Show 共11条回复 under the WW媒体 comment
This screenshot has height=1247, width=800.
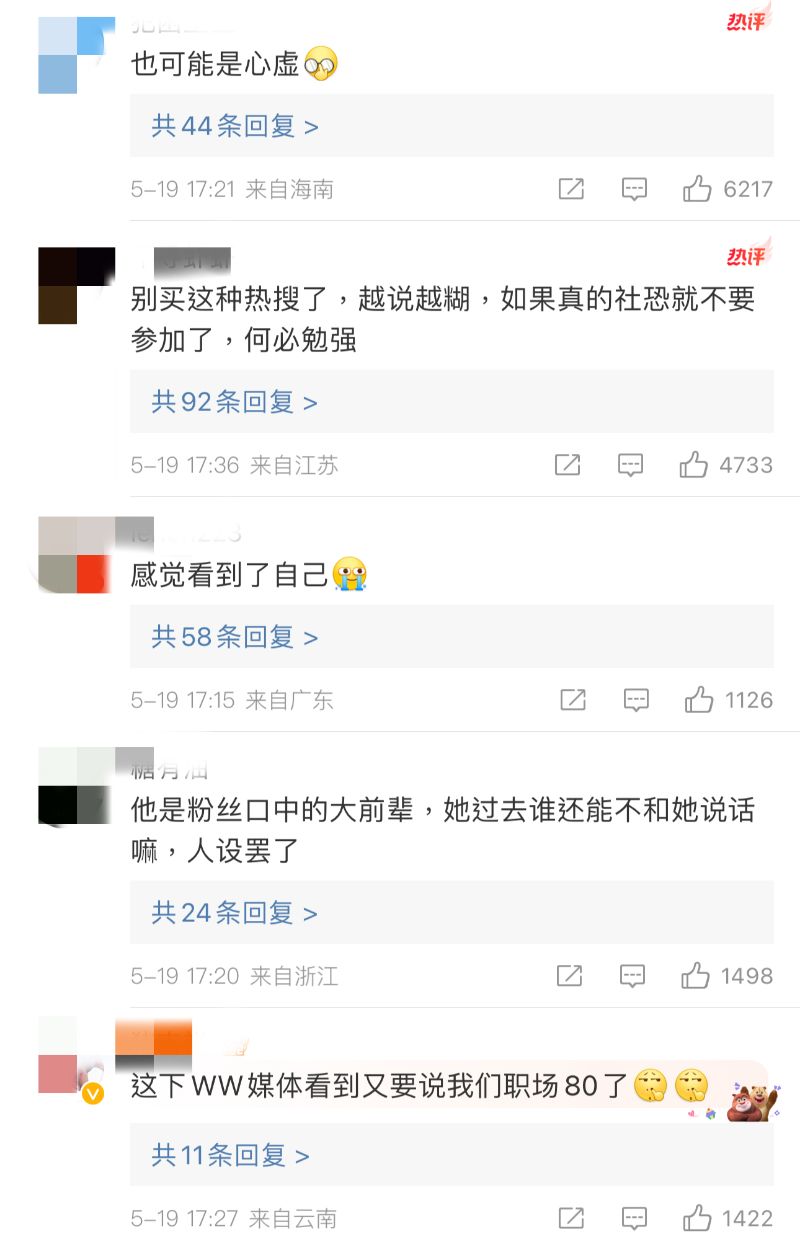point(231,1155)
